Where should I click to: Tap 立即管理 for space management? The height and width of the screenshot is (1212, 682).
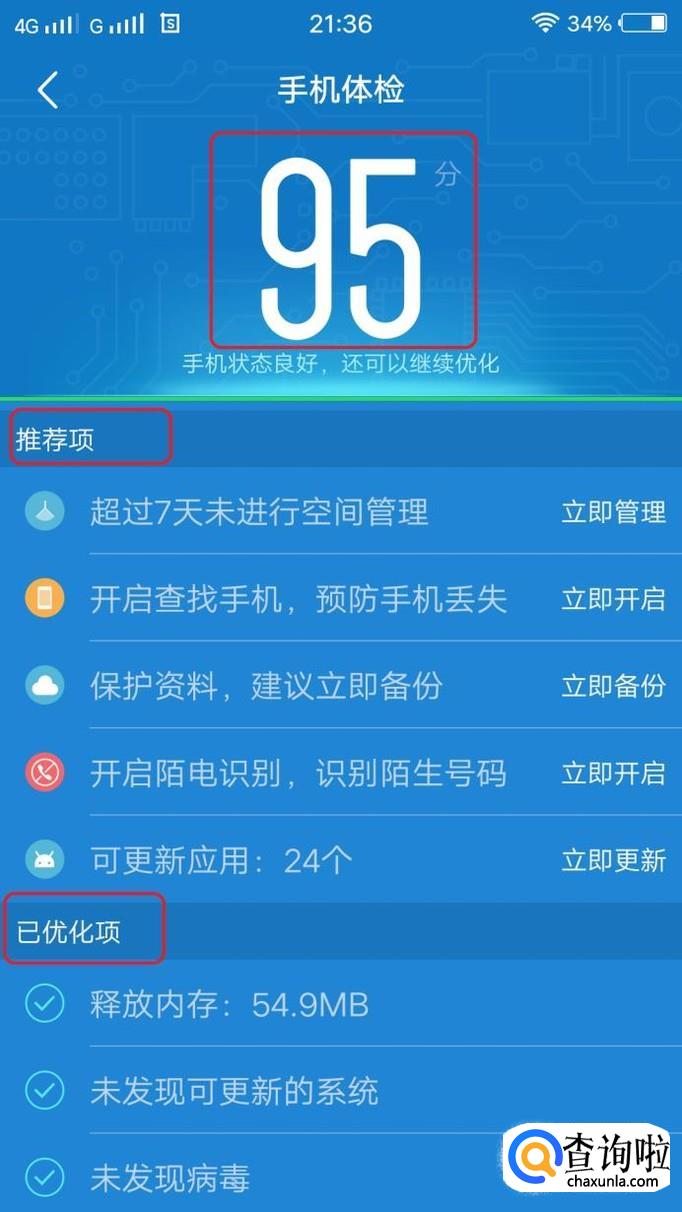tap(613, 512)
